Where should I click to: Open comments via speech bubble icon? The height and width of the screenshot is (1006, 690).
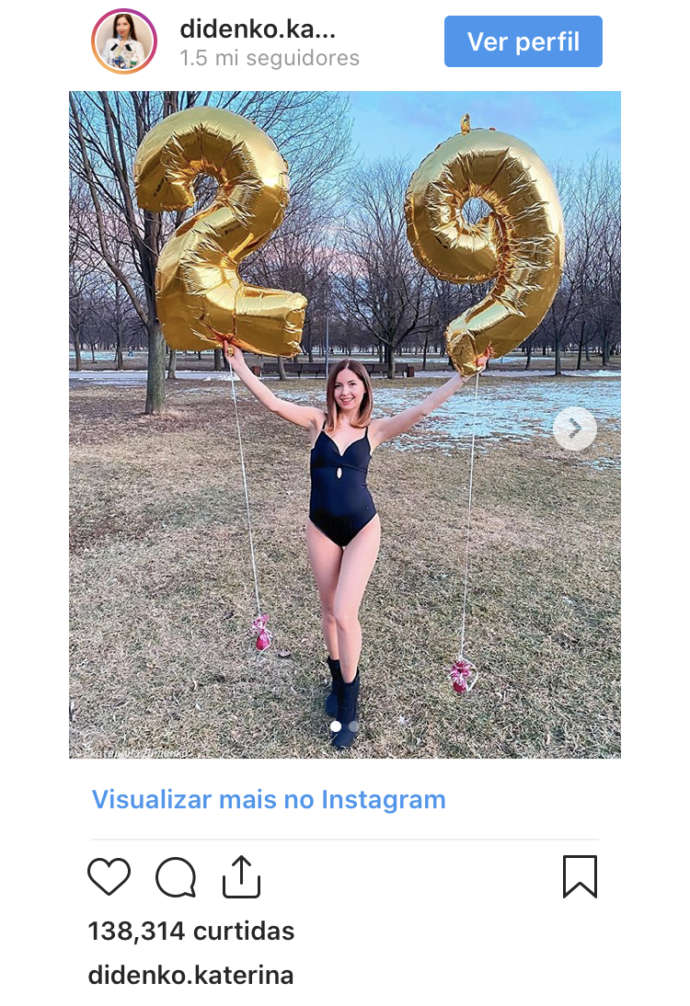click(176, 878)
